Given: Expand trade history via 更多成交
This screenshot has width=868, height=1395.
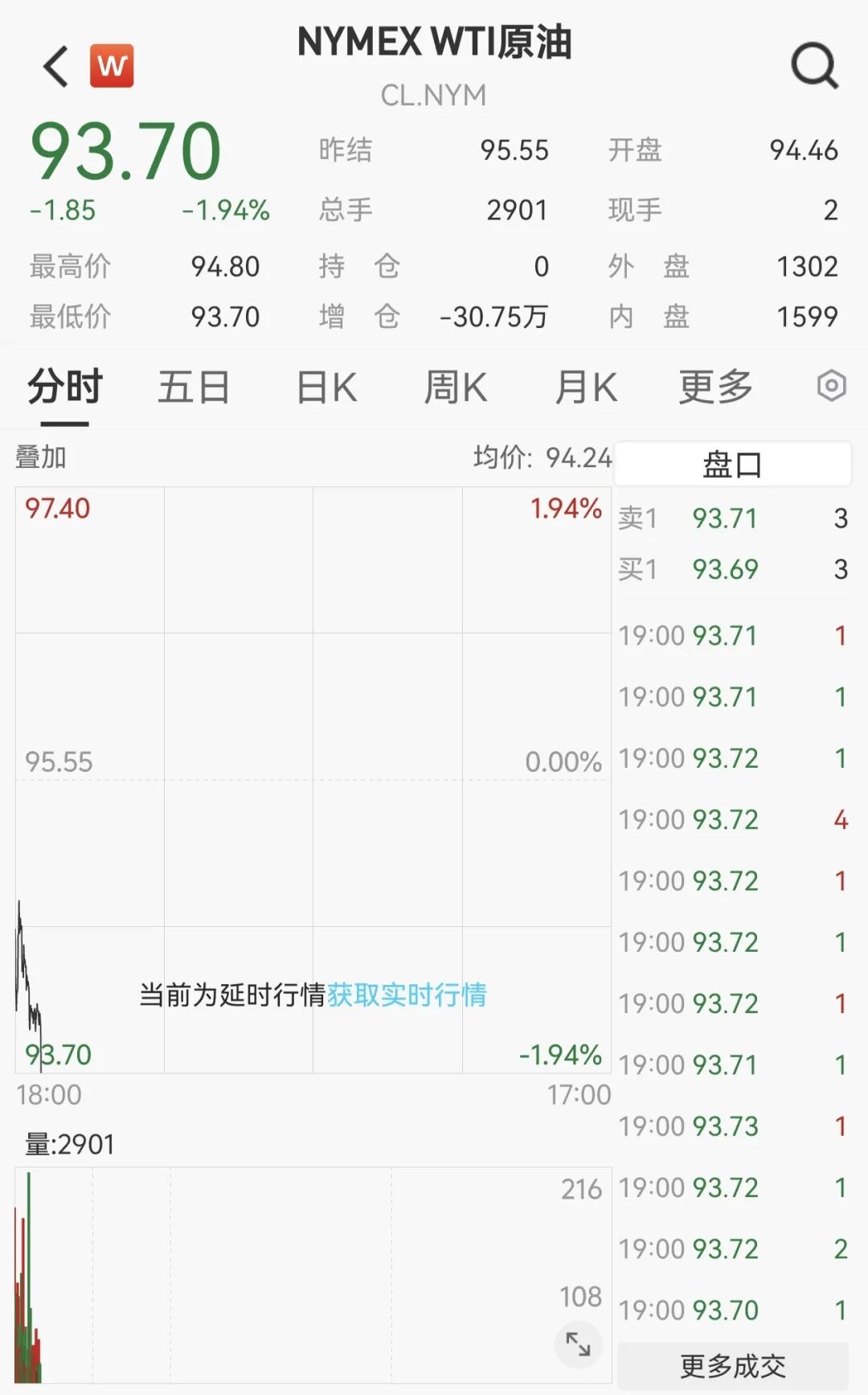Looking at the screenshot, I should tap(733, 1367).
